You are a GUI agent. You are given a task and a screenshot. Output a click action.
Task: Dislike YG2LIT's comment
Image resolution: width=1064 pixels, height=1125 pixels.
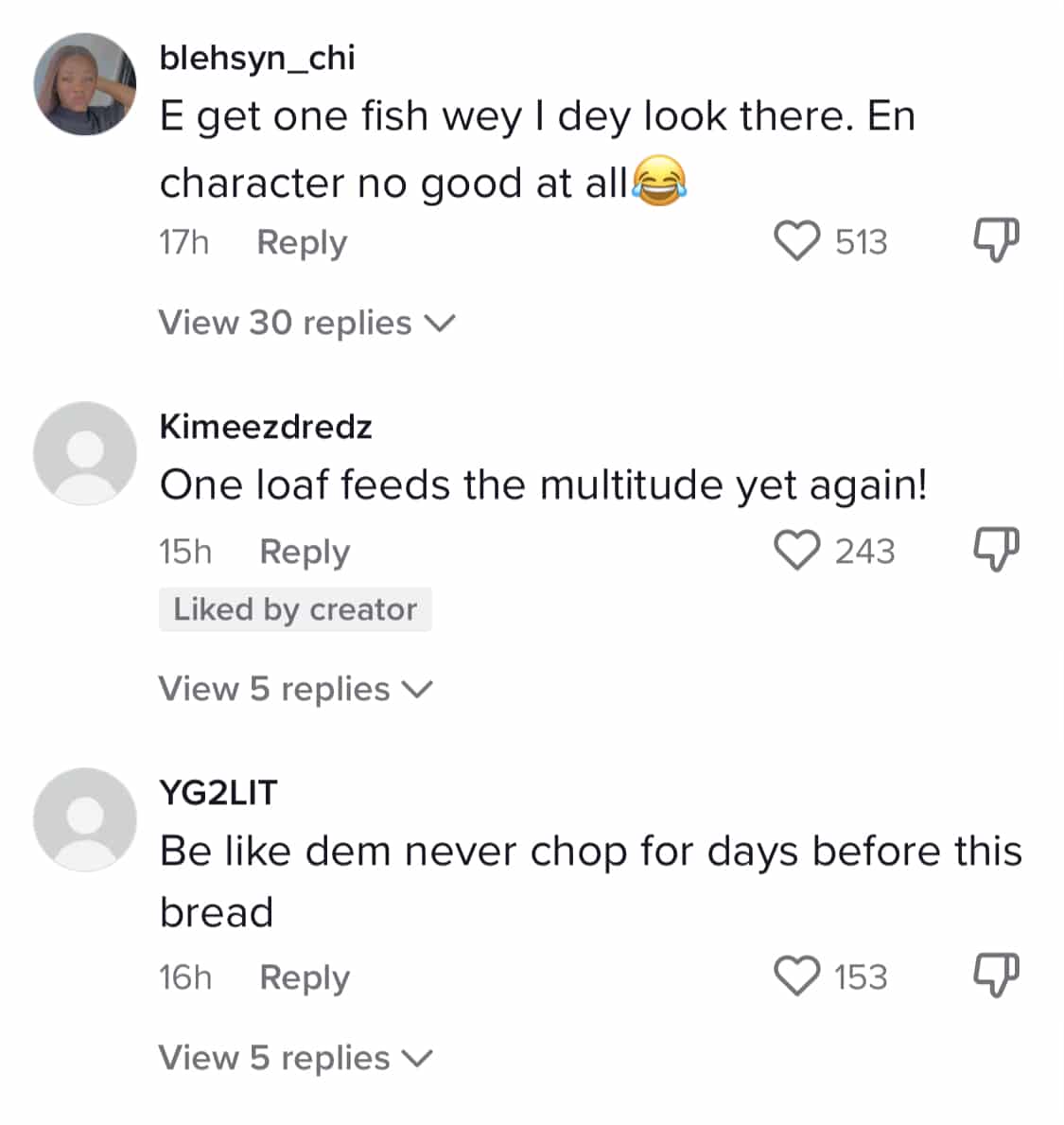tap(996, 976)
